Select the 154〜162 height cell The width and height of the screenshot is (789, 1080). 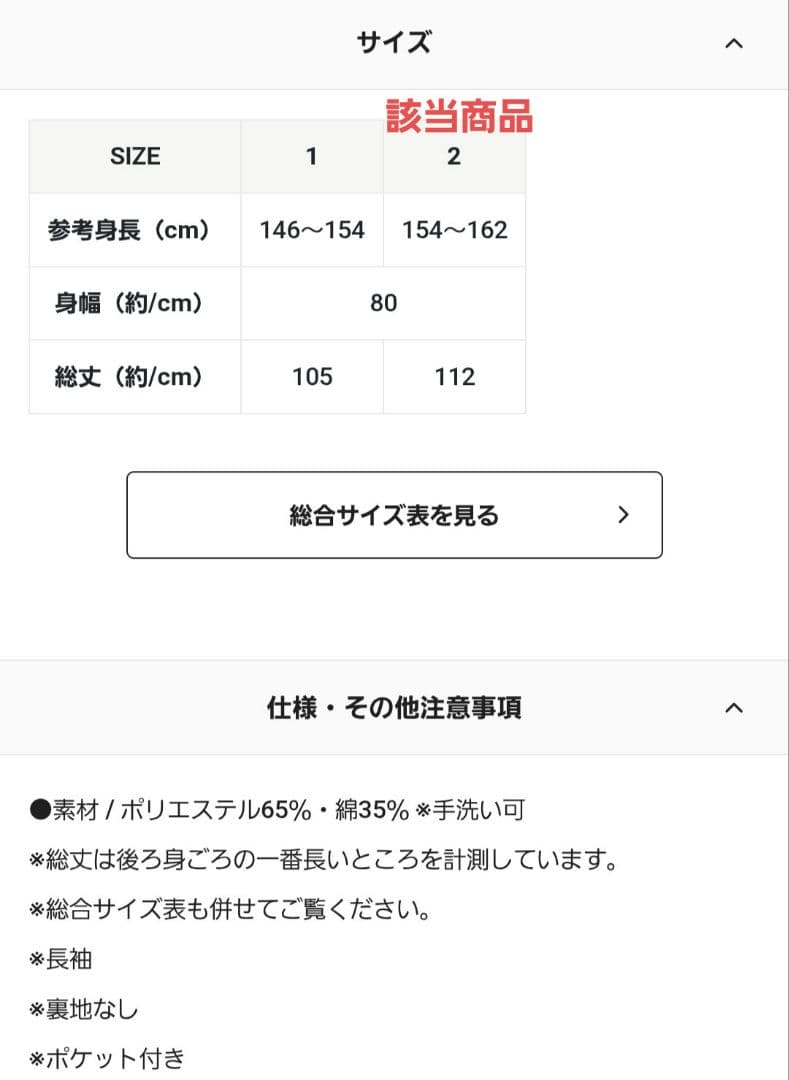(454, 229)
